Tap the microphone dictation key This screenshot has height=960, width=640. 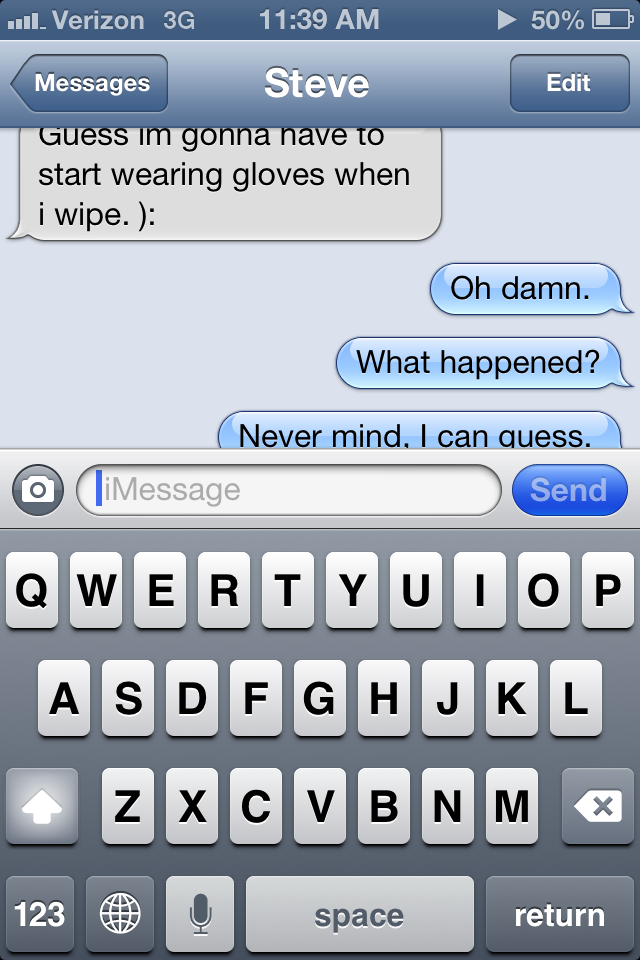click(200, 914)
